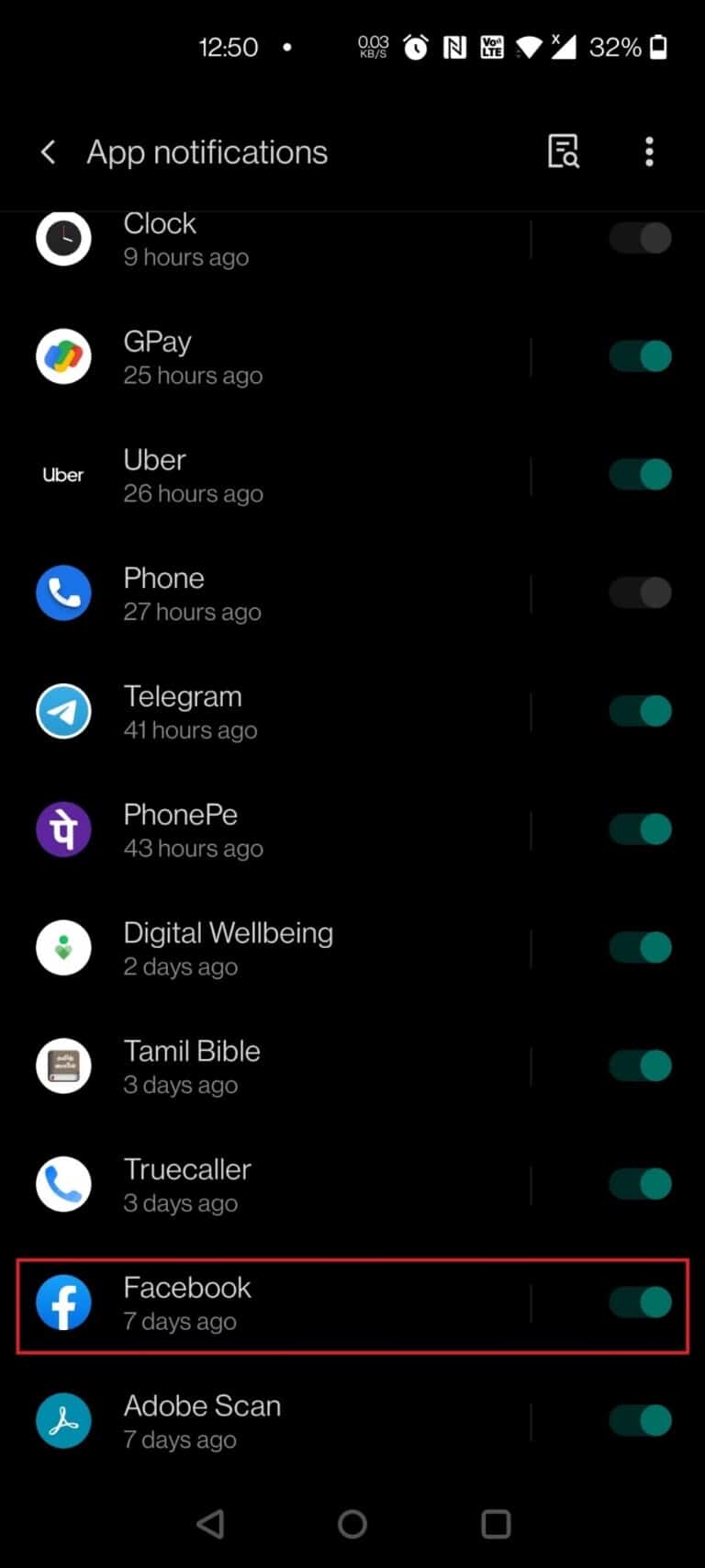This screenshot has height=1568, width=705.
Task: Toggle Facebook notifications off
Action: 640,1302
